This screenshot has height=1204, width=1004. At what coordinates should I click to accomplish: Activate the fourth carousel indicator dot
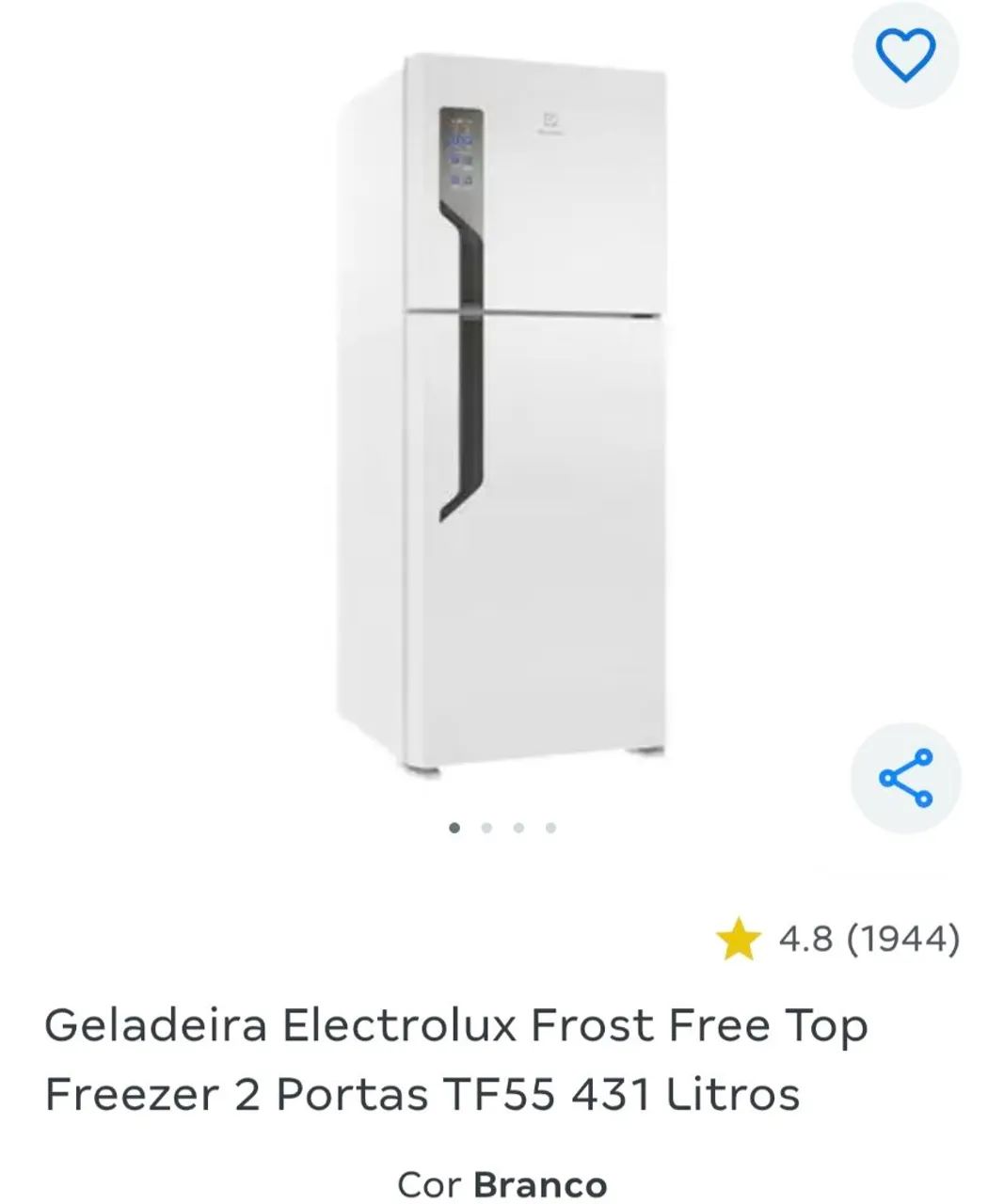point(549,827)
